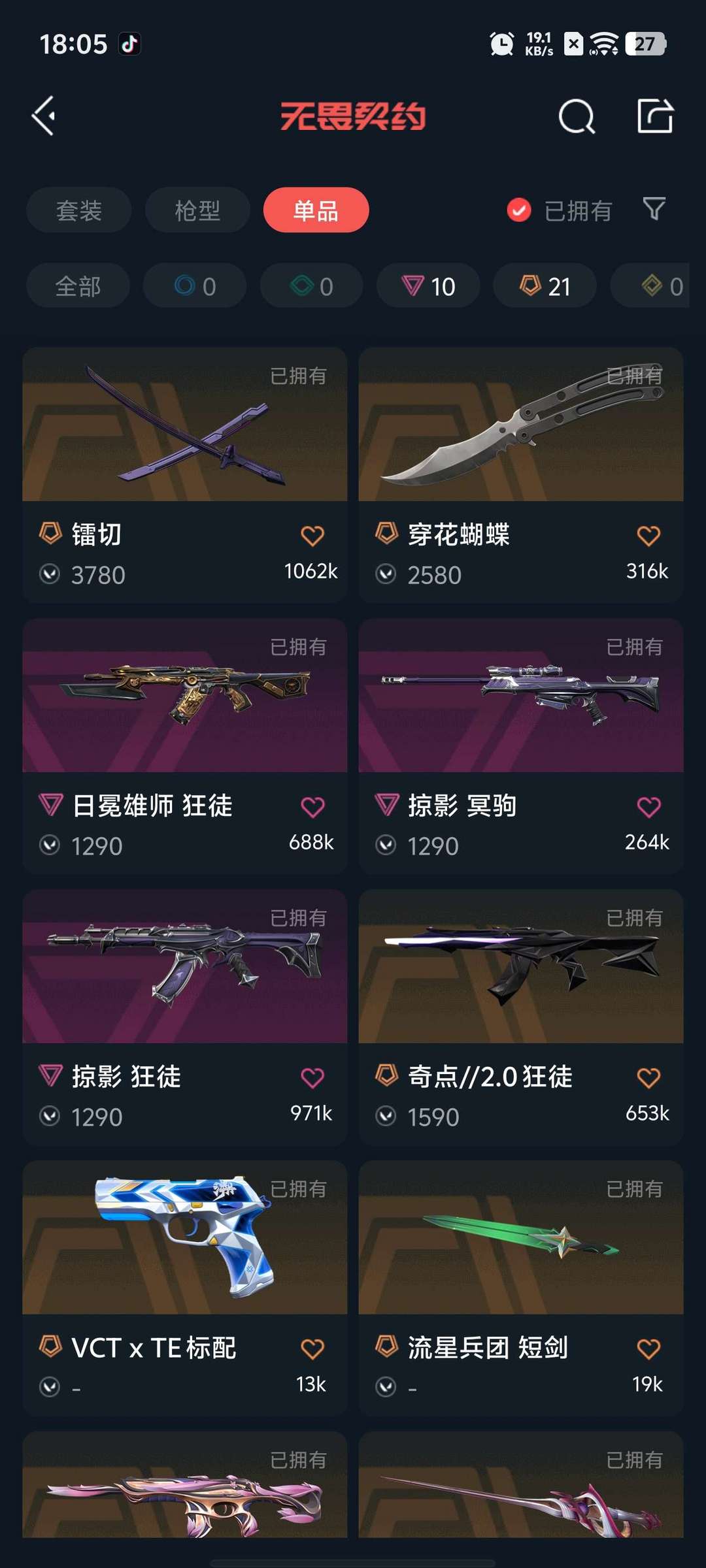Go back using the top-left arrow
706x1568 pixels.
(x=44, y=116)
